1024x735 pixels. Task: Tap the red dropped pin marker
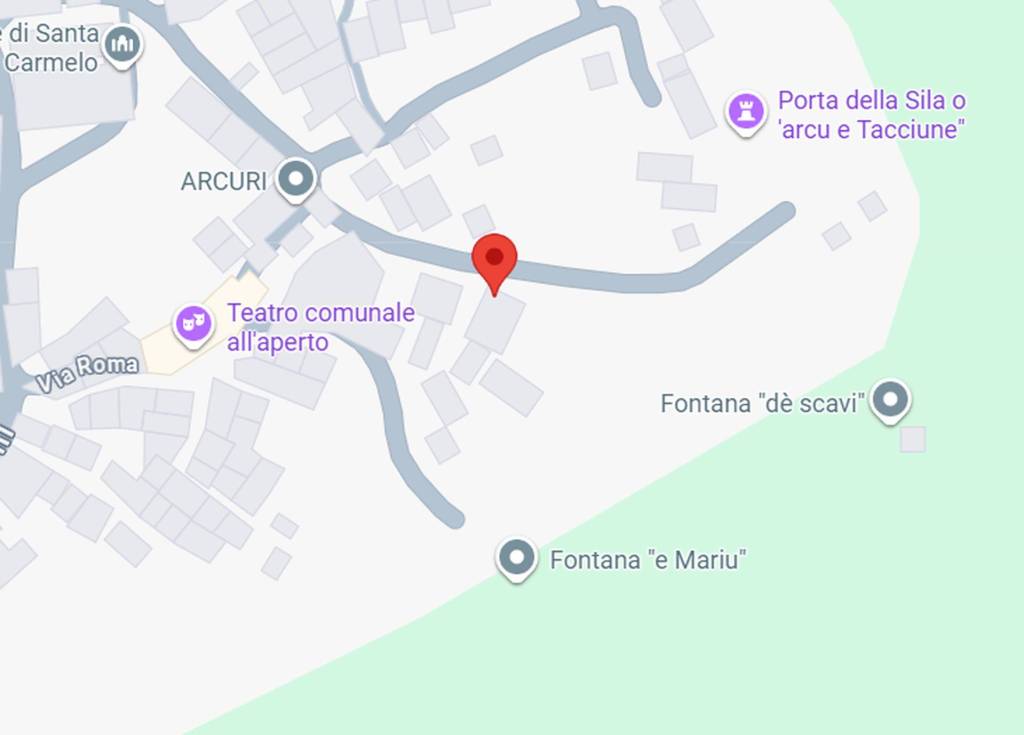pyautogui.click(x=494, y=258)
